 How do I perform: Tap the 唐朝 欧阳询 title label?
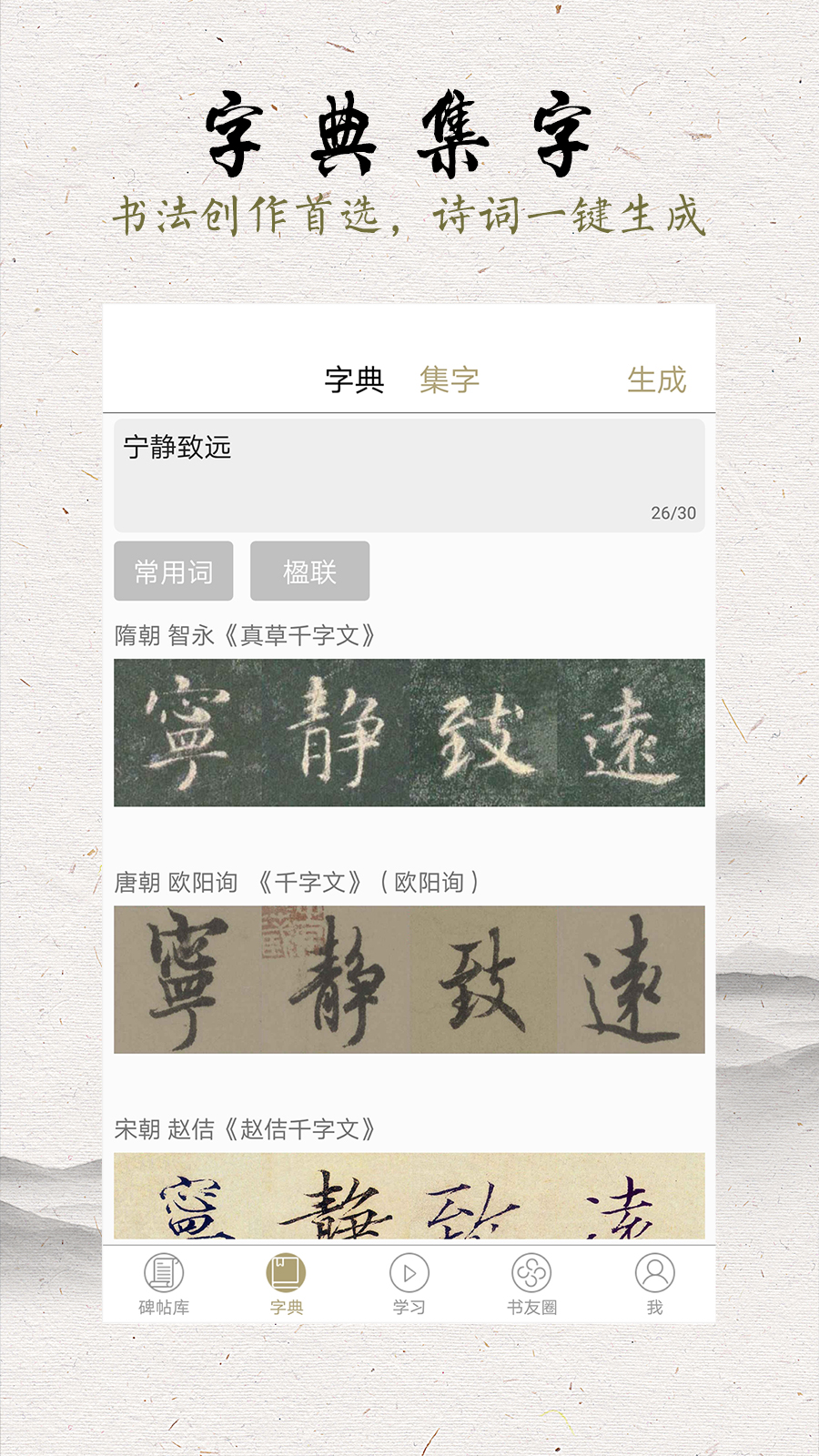point(298,881)
